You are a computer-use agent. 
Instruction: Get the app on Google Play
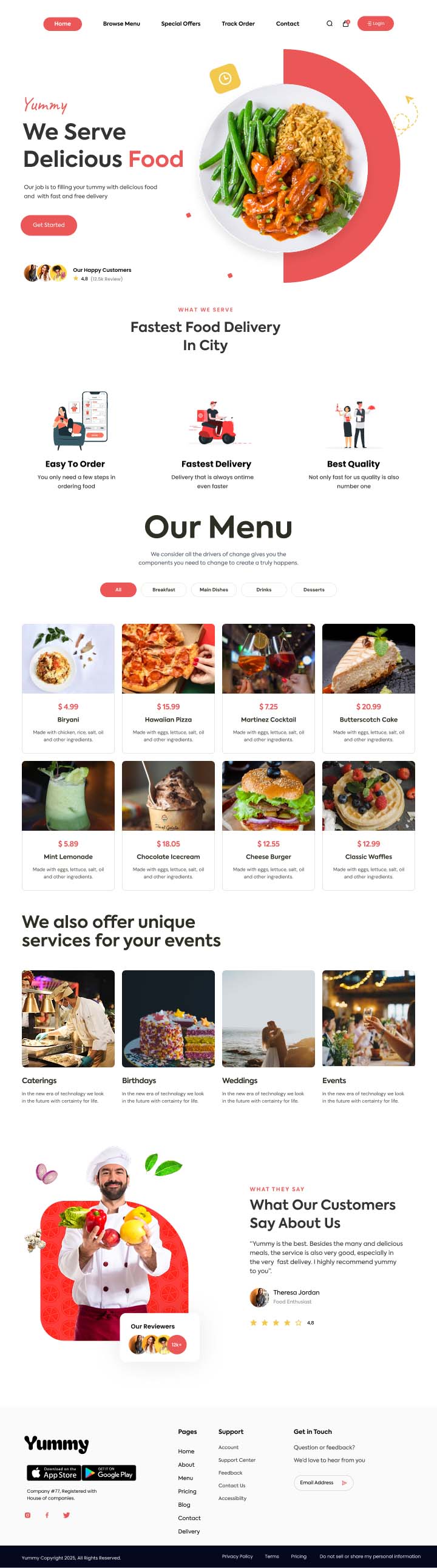(109, 1473)
